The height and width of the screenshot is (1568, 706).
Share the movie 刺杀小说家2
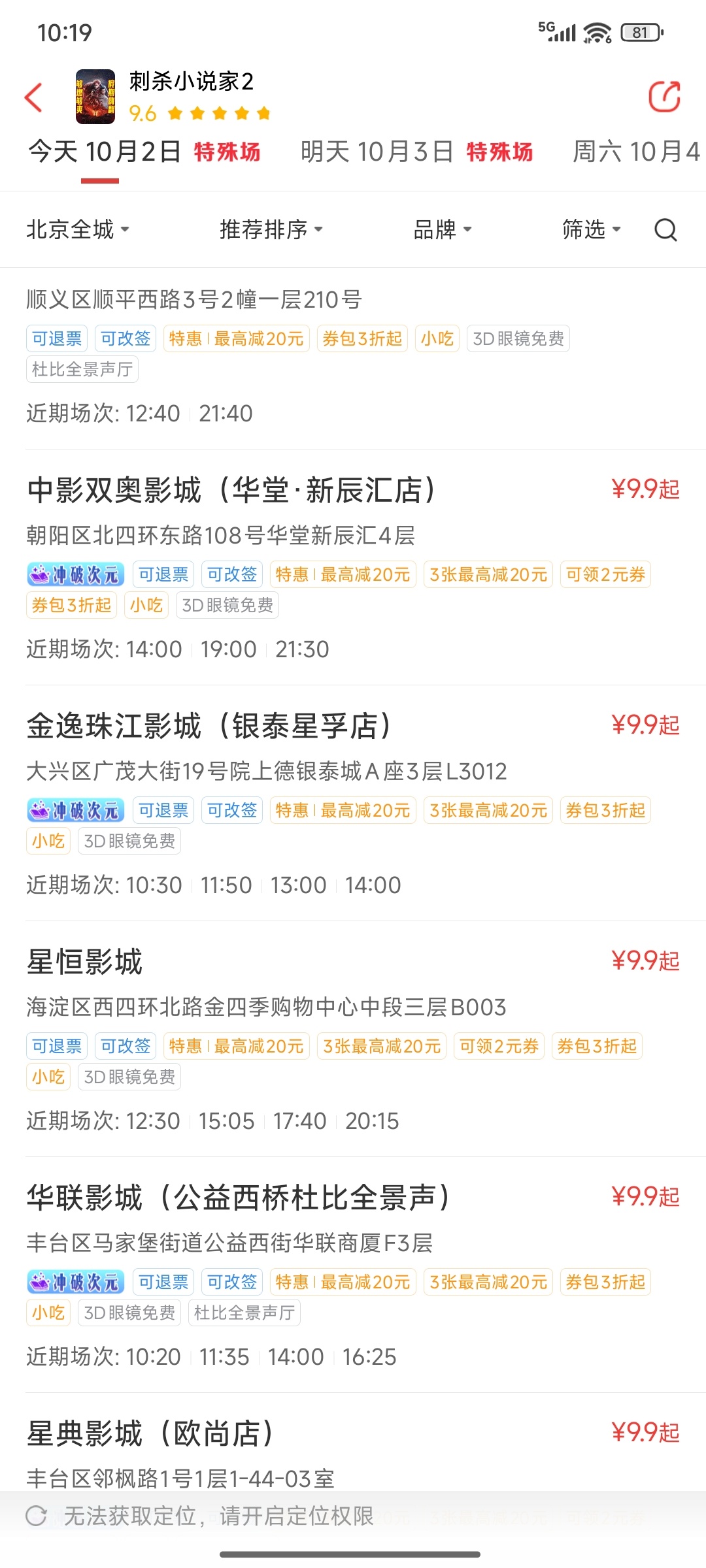click(664, 97)
